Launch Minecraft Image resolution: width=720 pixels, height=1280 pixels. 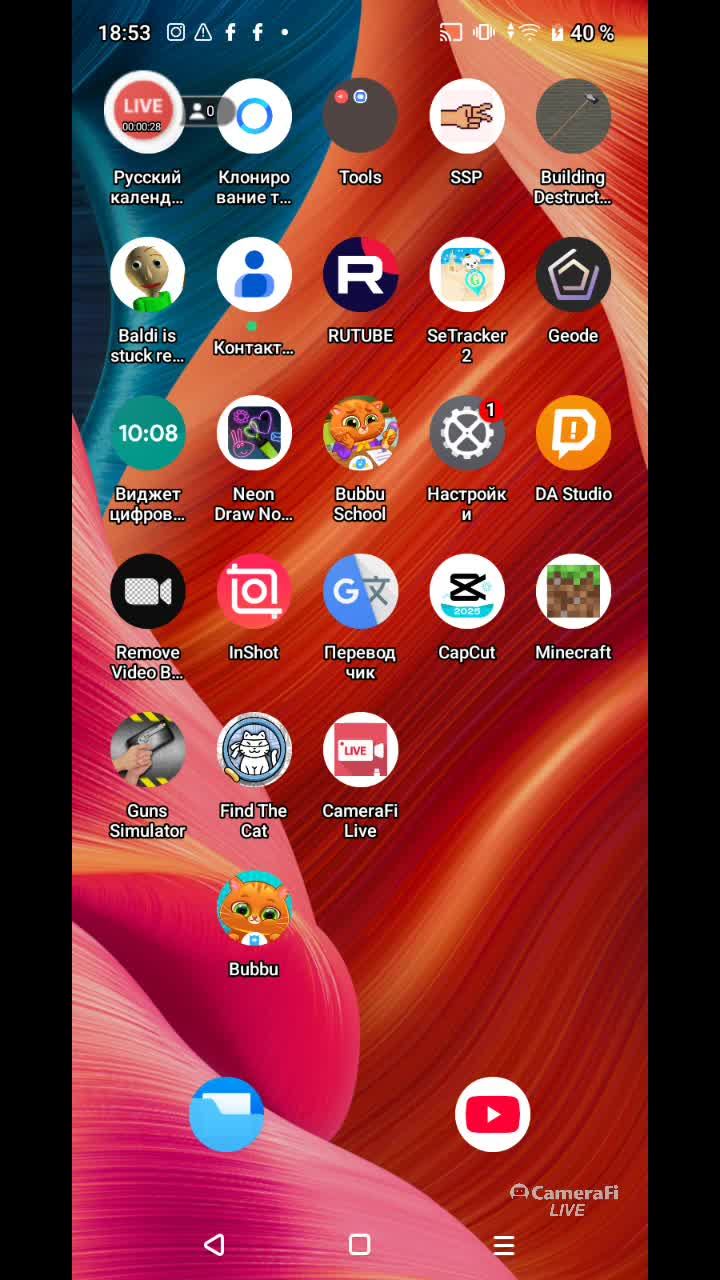coord(573,592)
